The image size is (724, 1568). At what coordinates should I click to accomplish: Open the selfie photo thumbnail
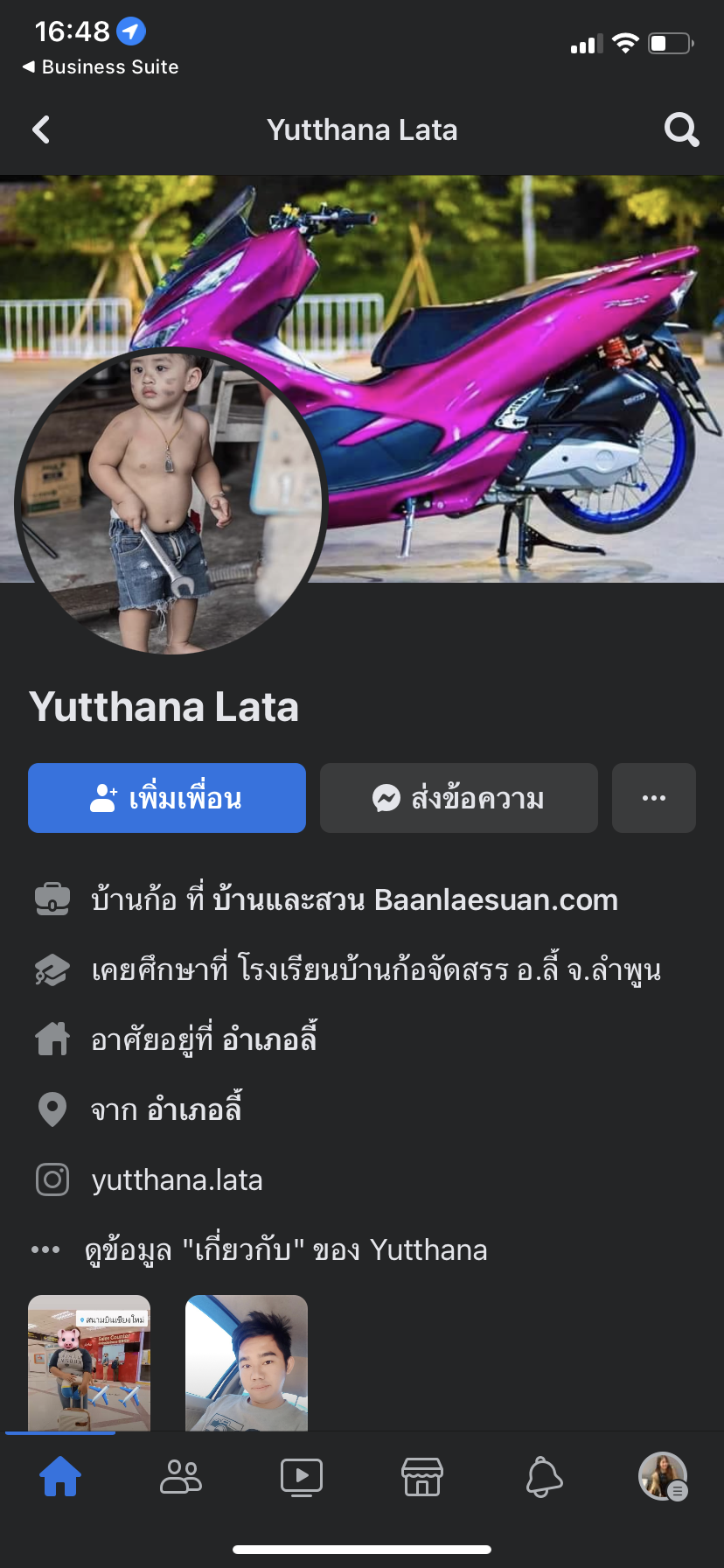point(247,1361)
